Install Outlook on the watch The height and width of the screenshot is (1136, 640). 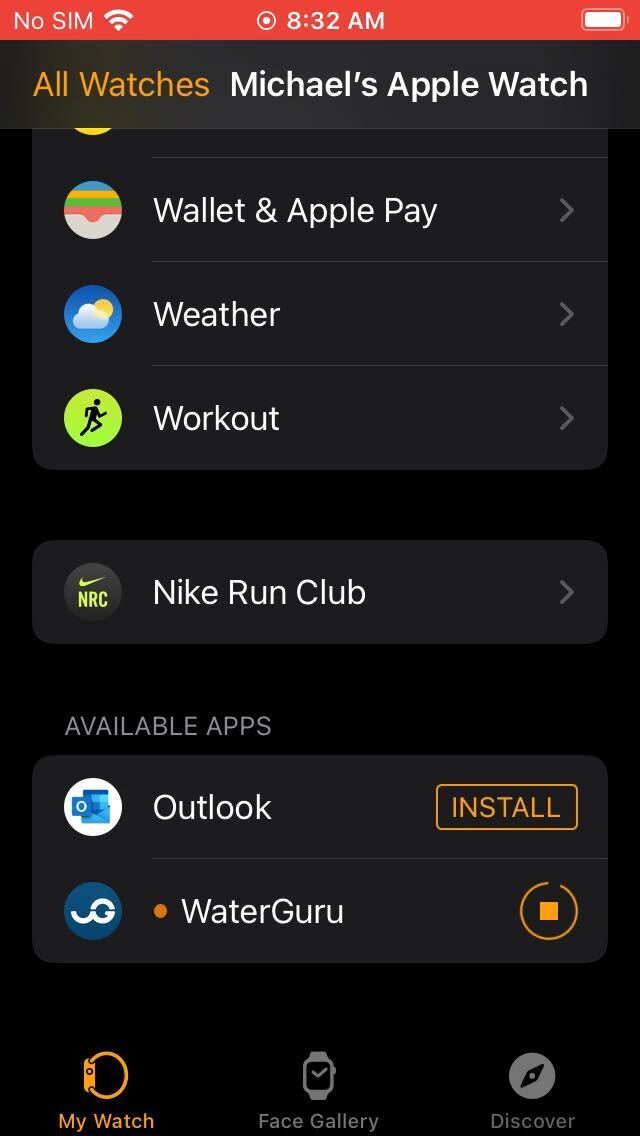click(507, 807)
